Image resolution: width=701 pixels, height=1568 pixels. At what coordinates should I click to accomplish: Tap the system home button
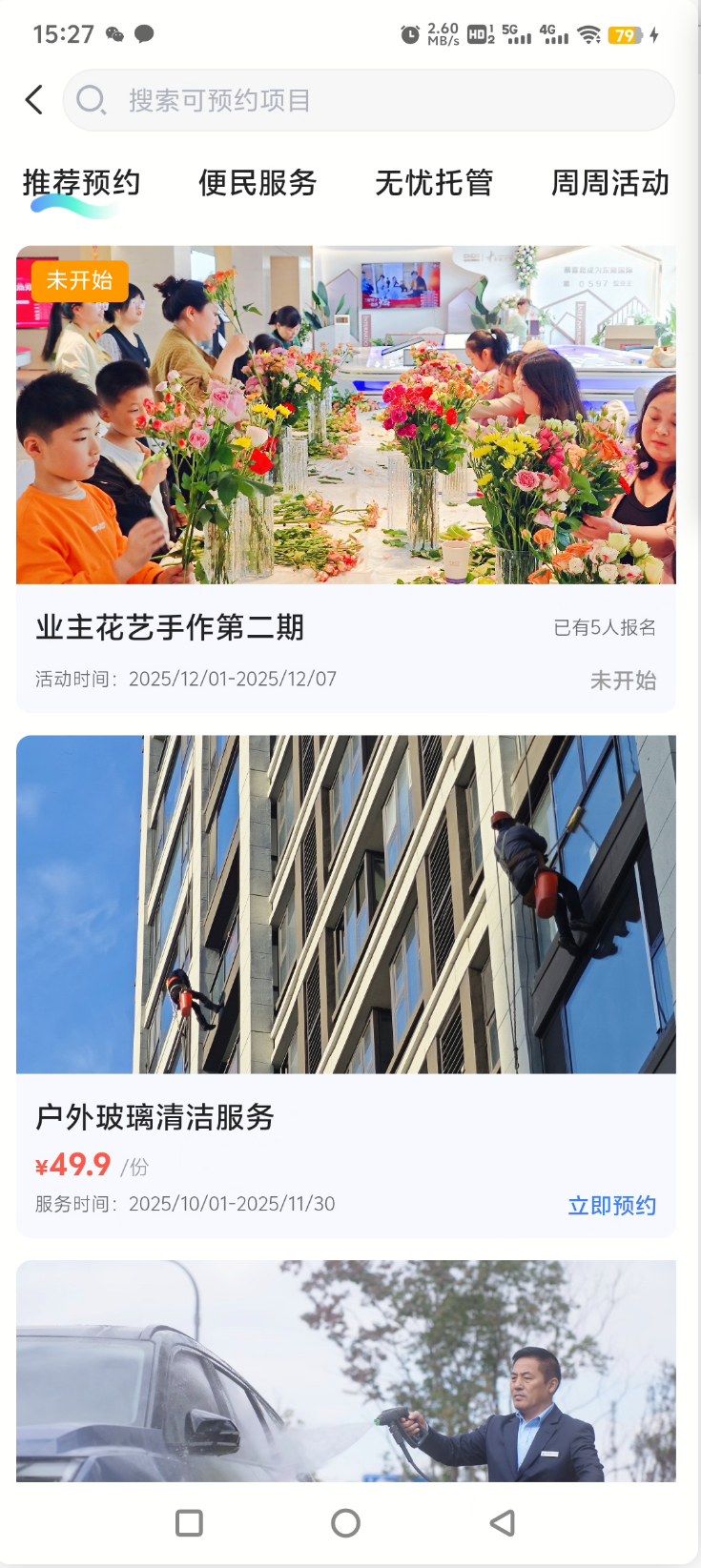click(345, 1523)
